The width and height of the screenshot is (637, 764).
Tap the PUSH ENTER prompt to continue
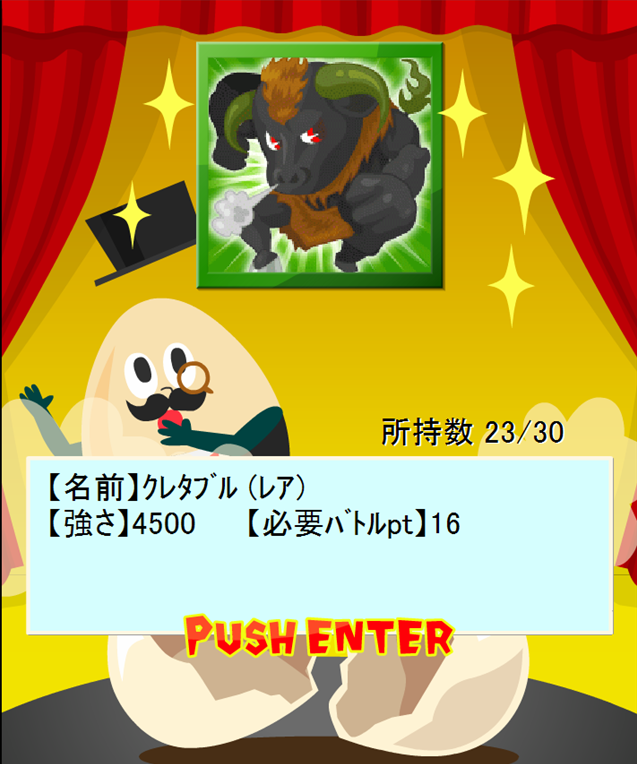[319, 636]
